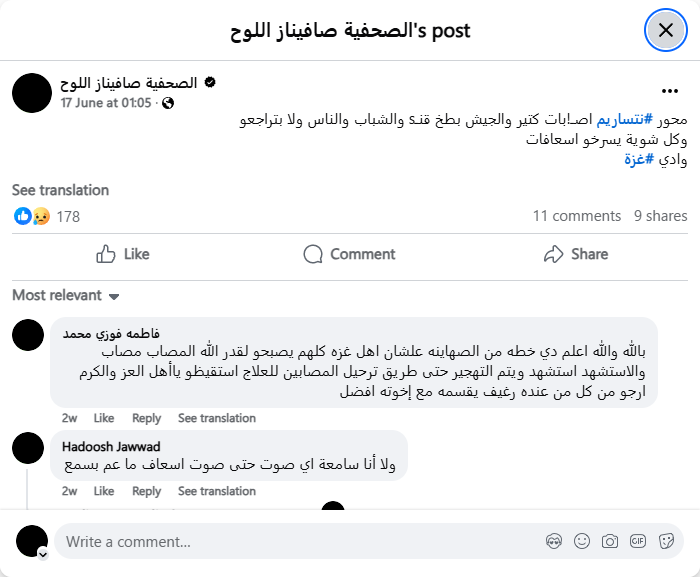This screenshot has height=577, width=700.
Task: Tap the Comment button under the post
Action: (349, 254)
